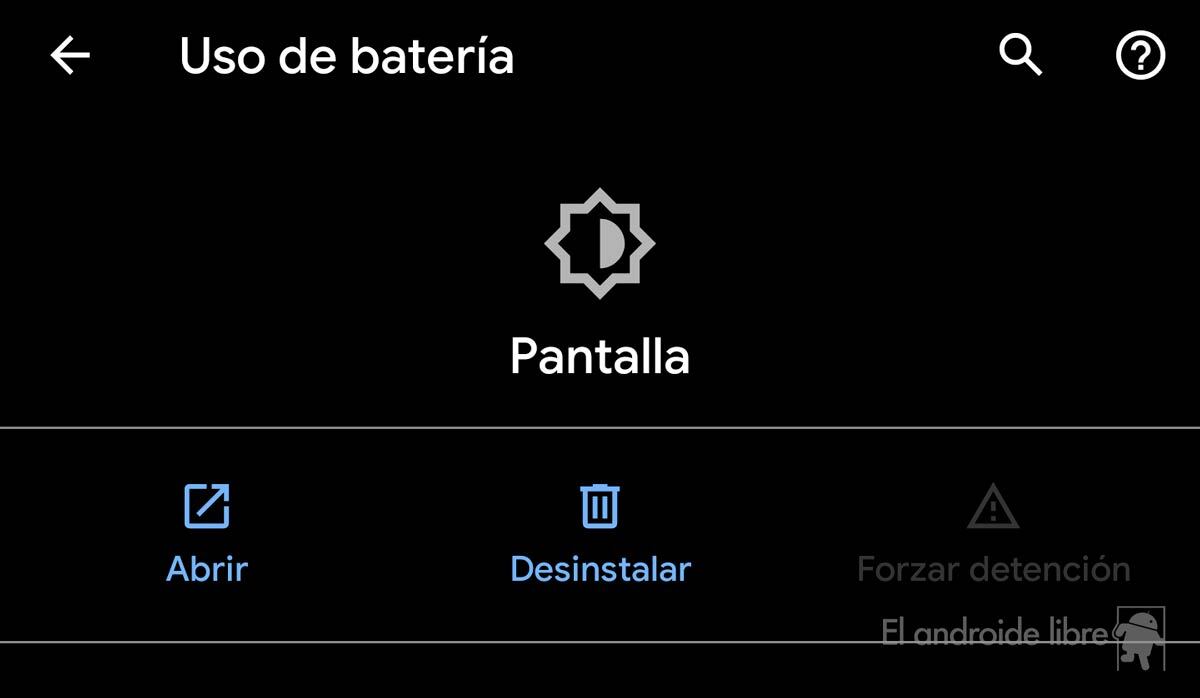Open the search icon
Image resolution: width=1200 pixels, height=698 pixels.
point(1020,56)
